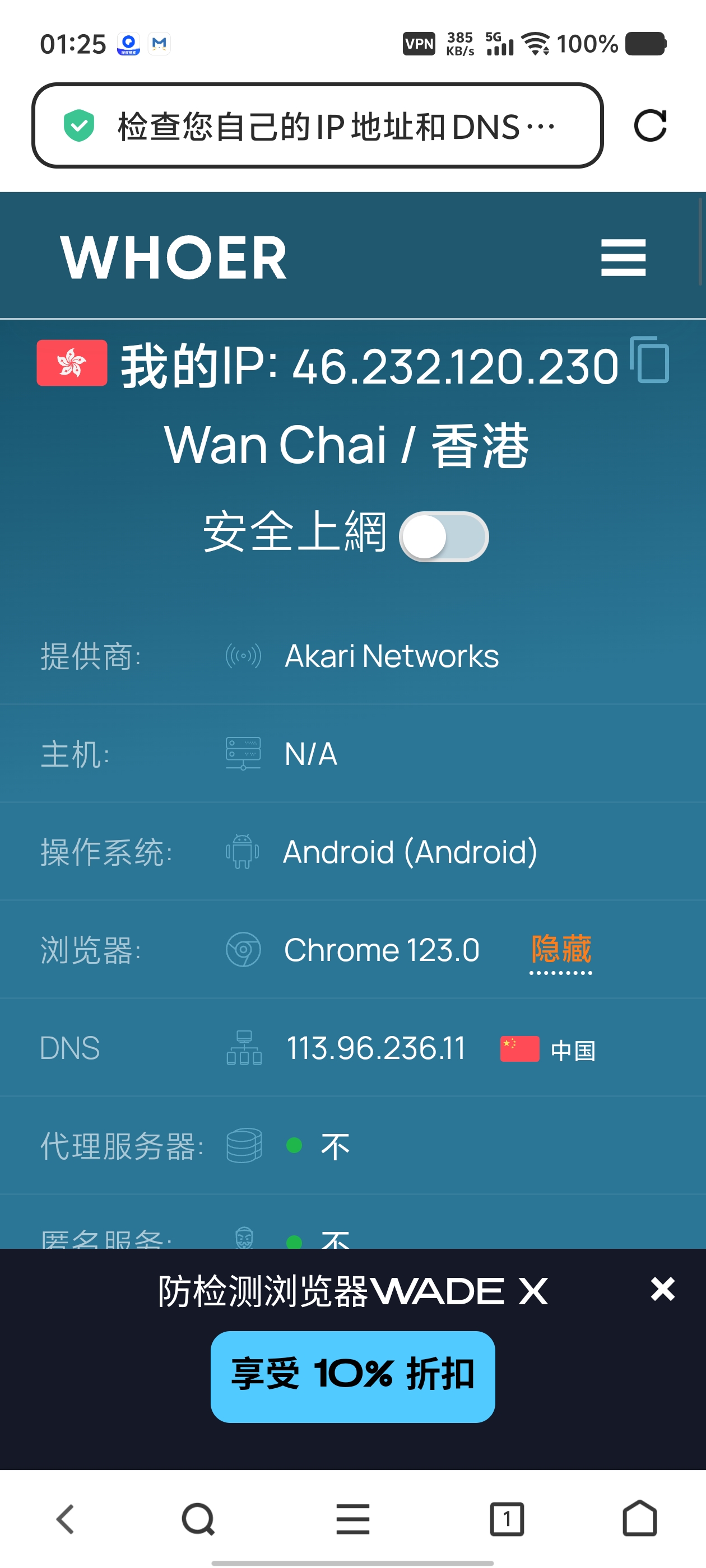The height and width of the screenshot is (1568, 706).
Task: Tap the WHOER logo in the header
Action: (174, 257)
